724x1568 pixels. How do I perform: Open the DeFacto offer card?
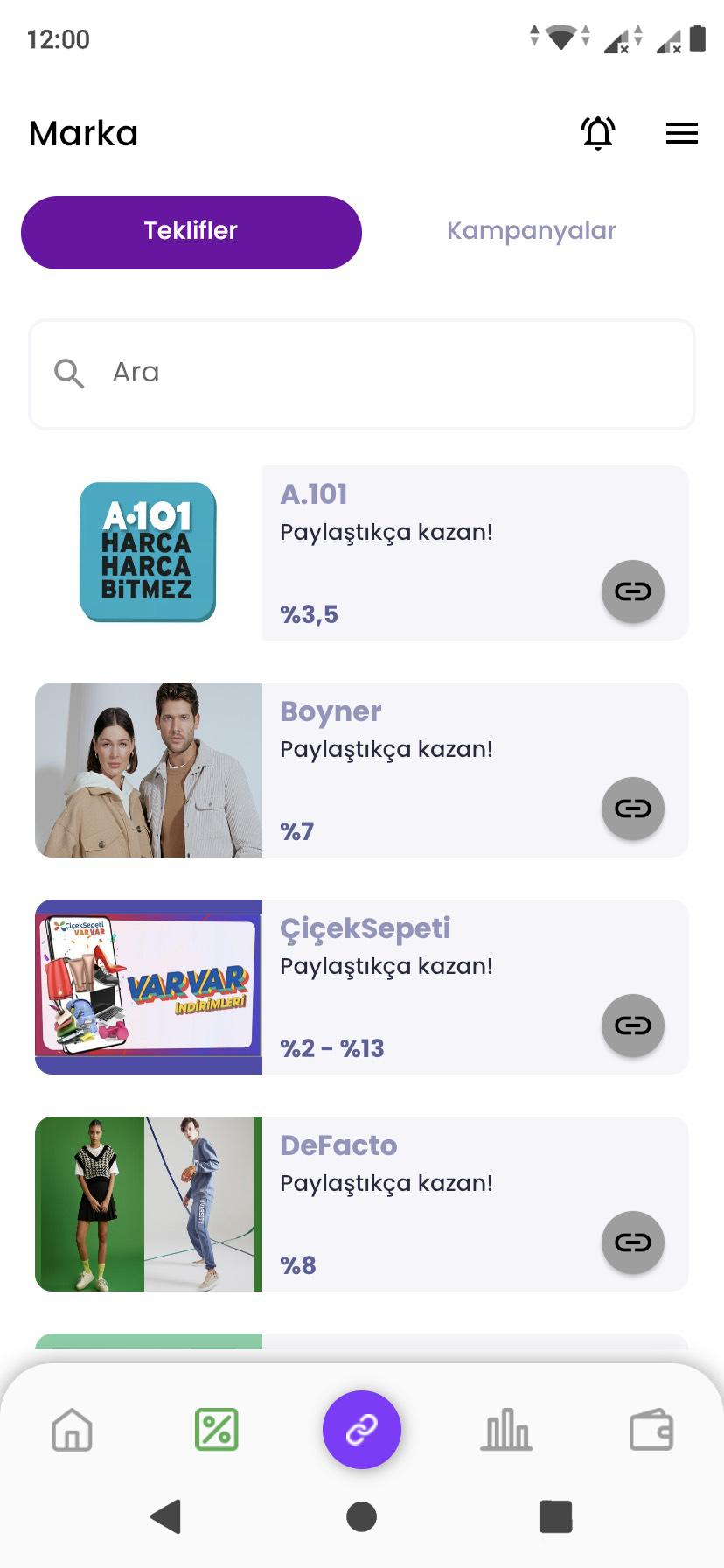point(362,1204)
